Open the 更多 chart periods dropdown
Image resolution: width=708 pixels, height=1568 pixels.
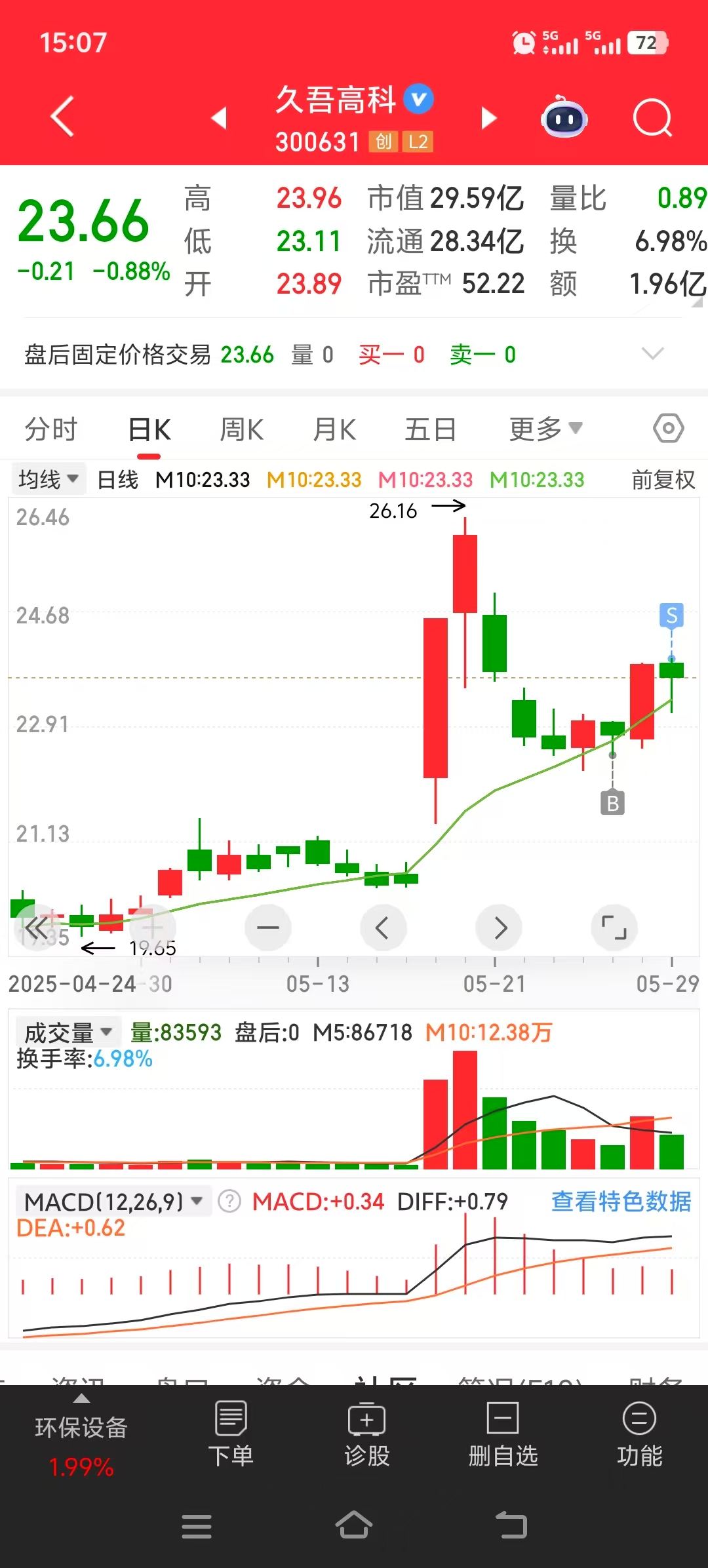click(545, 429)
